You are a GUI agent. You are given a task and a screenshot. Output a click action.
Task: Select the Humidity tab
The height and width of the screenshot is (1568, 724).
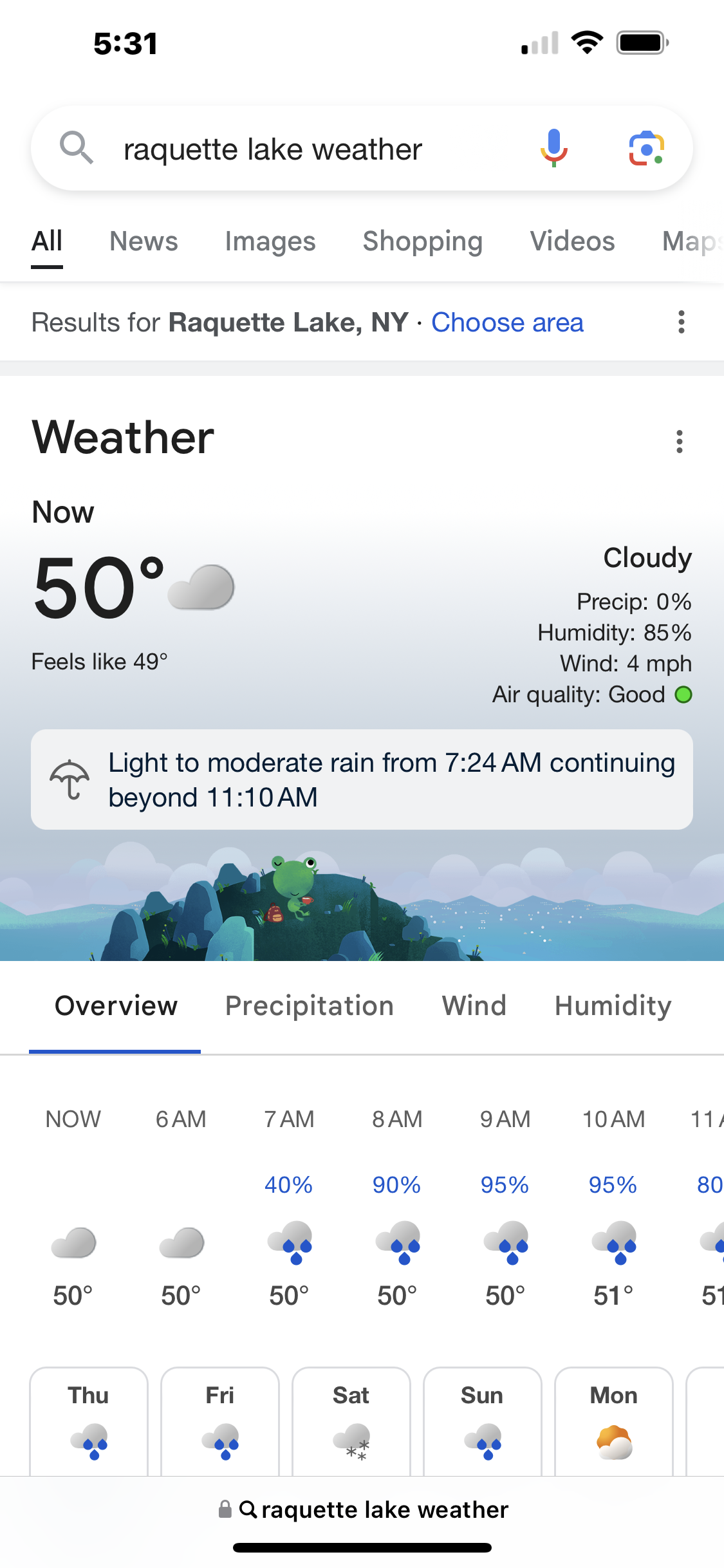(613, 1006)
